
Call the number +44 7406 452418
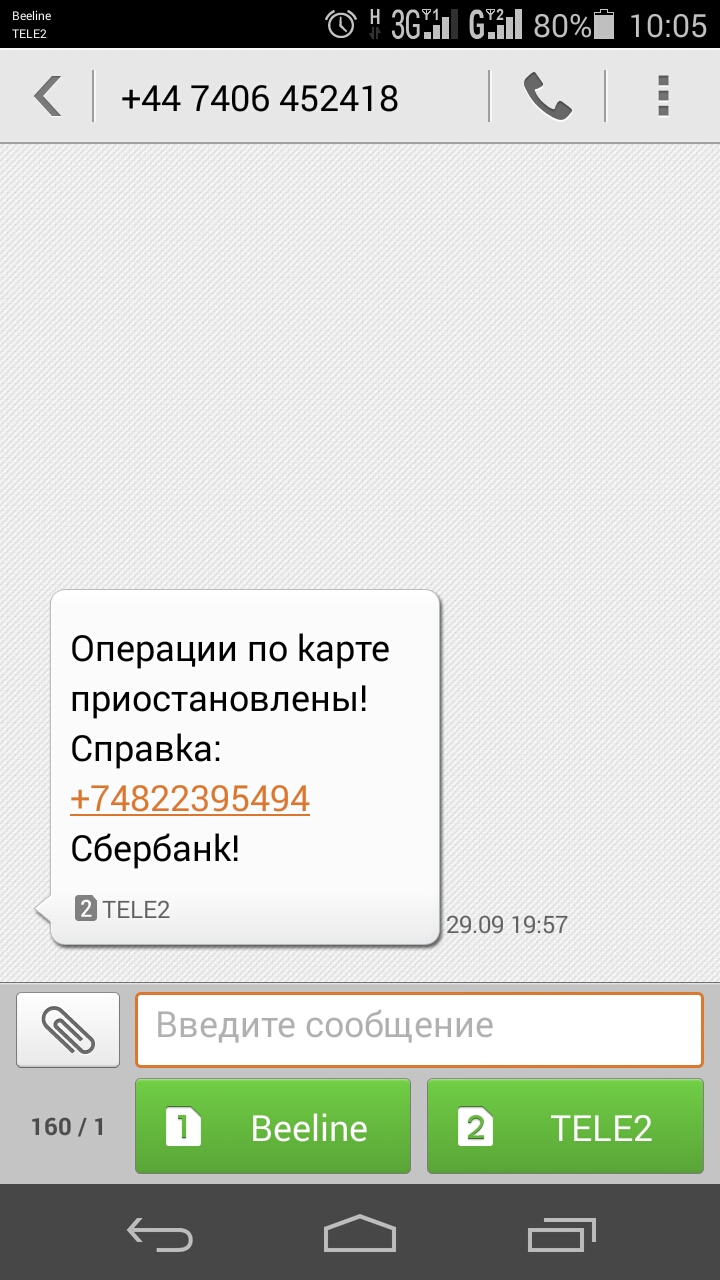click(x=547, y=97)
